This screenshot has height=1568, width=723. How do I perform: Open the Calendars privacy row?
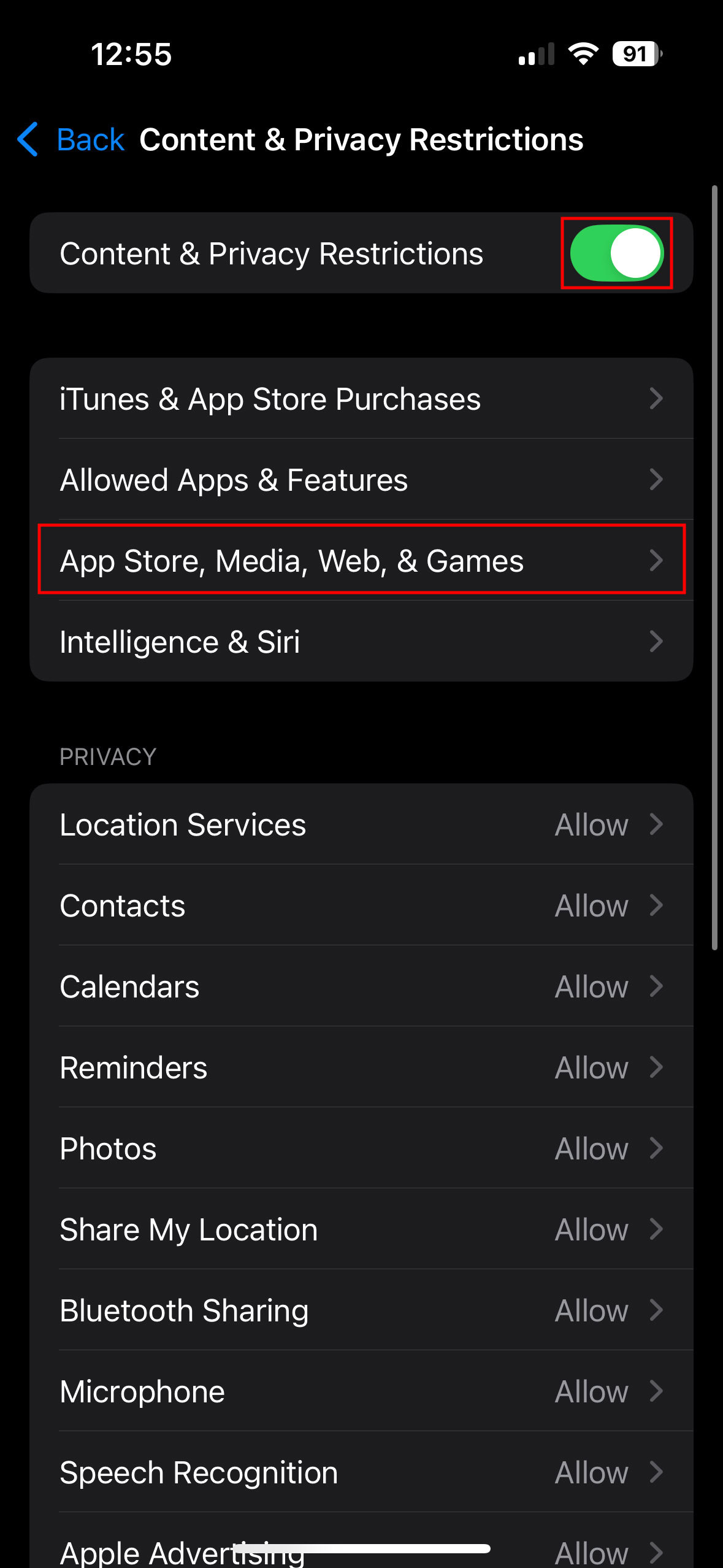[x=361, y=986]
